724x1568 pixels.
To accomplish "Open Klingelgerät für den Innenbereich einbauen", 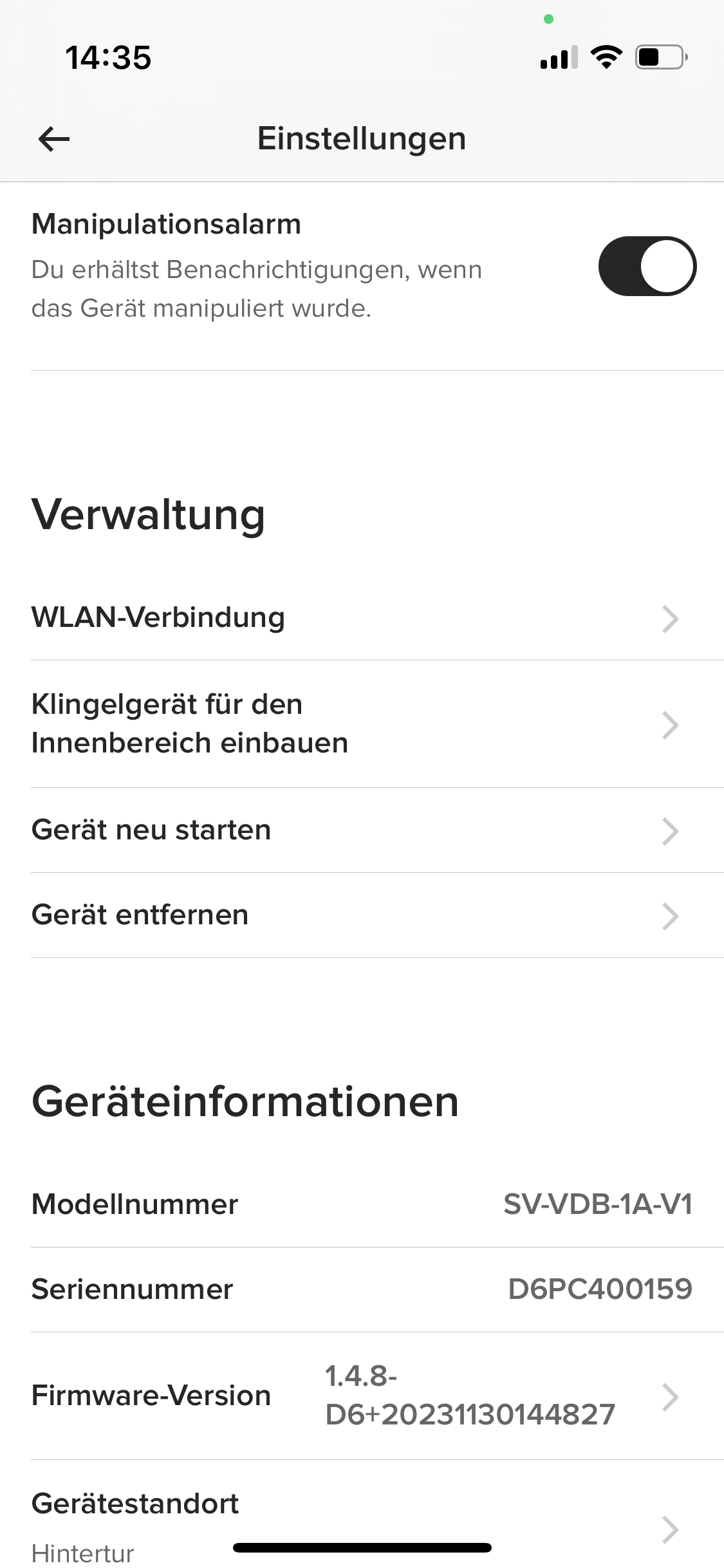I will pos(362,724).
